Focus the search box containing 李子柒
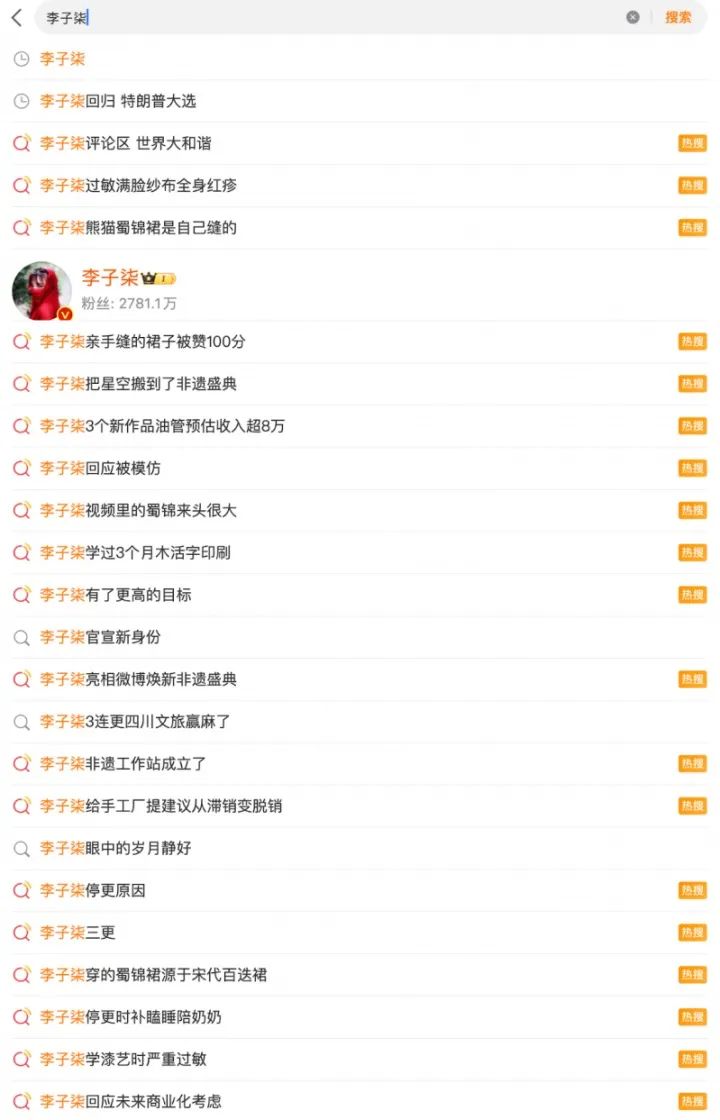Image resolution: width=720 pixels, height=1120 pixels. (x=330, y=17)
